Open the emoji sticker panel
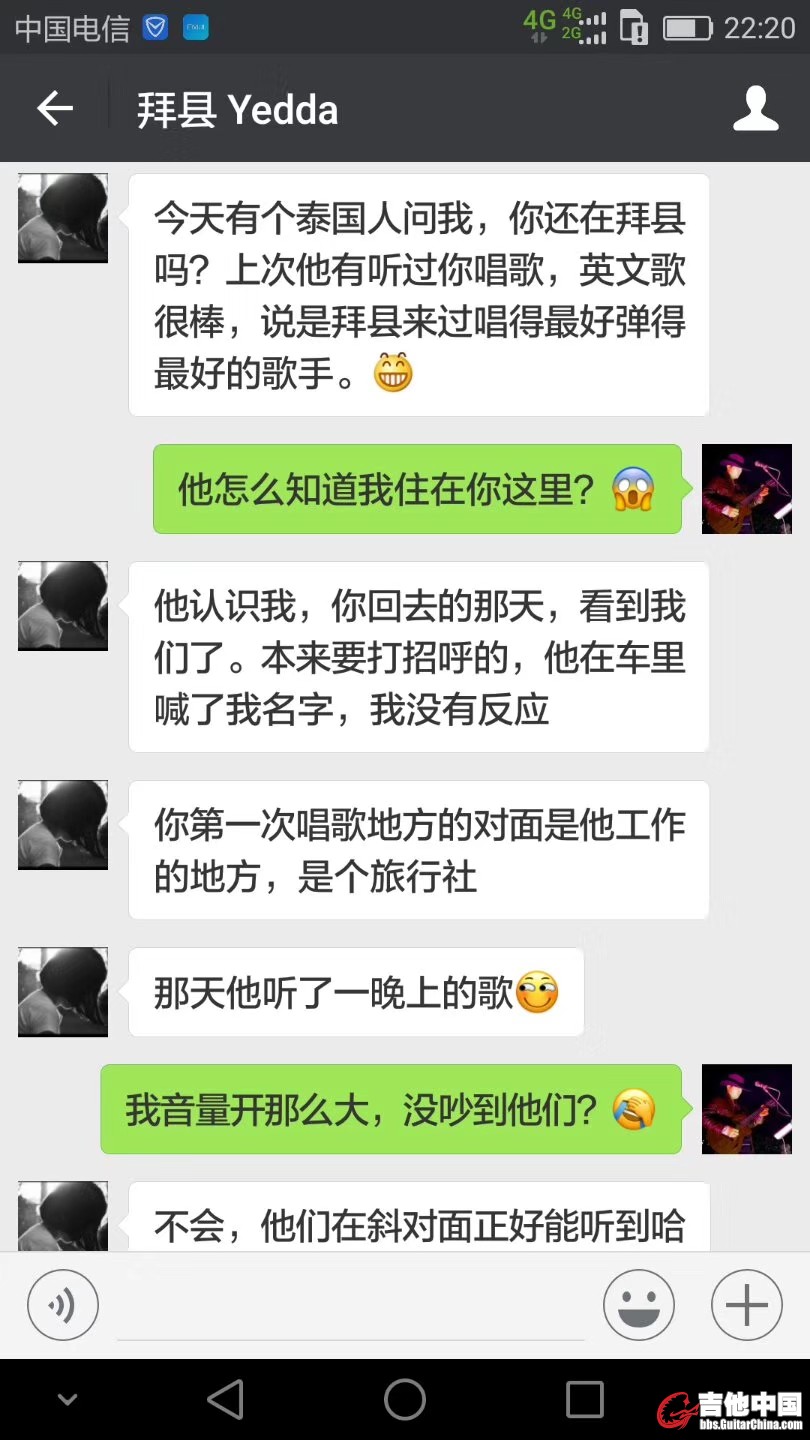This screenshot has height=1440, width=810. coord(639,1305)
